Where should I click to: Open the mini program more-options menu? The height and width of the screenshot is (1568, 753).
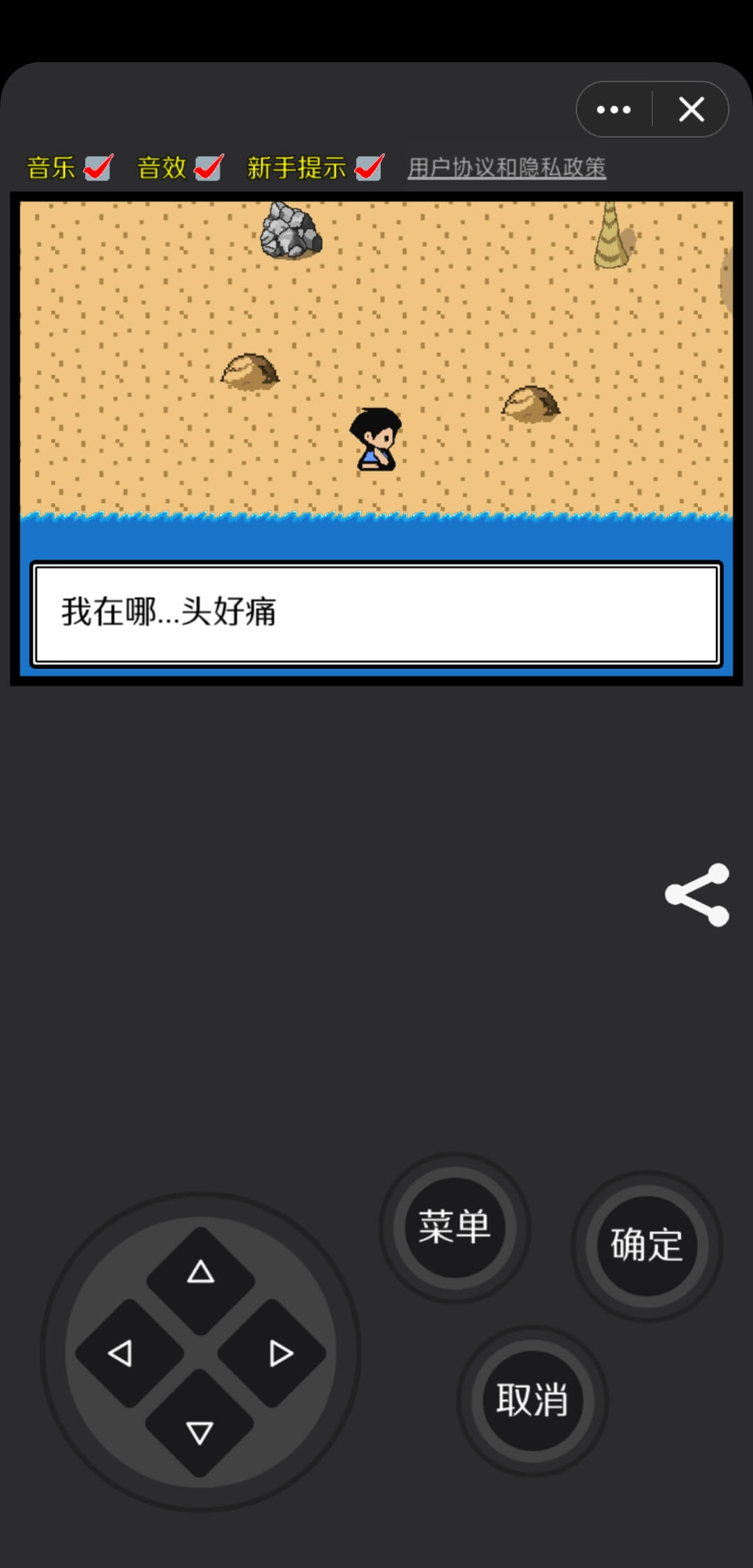[614, 110]
